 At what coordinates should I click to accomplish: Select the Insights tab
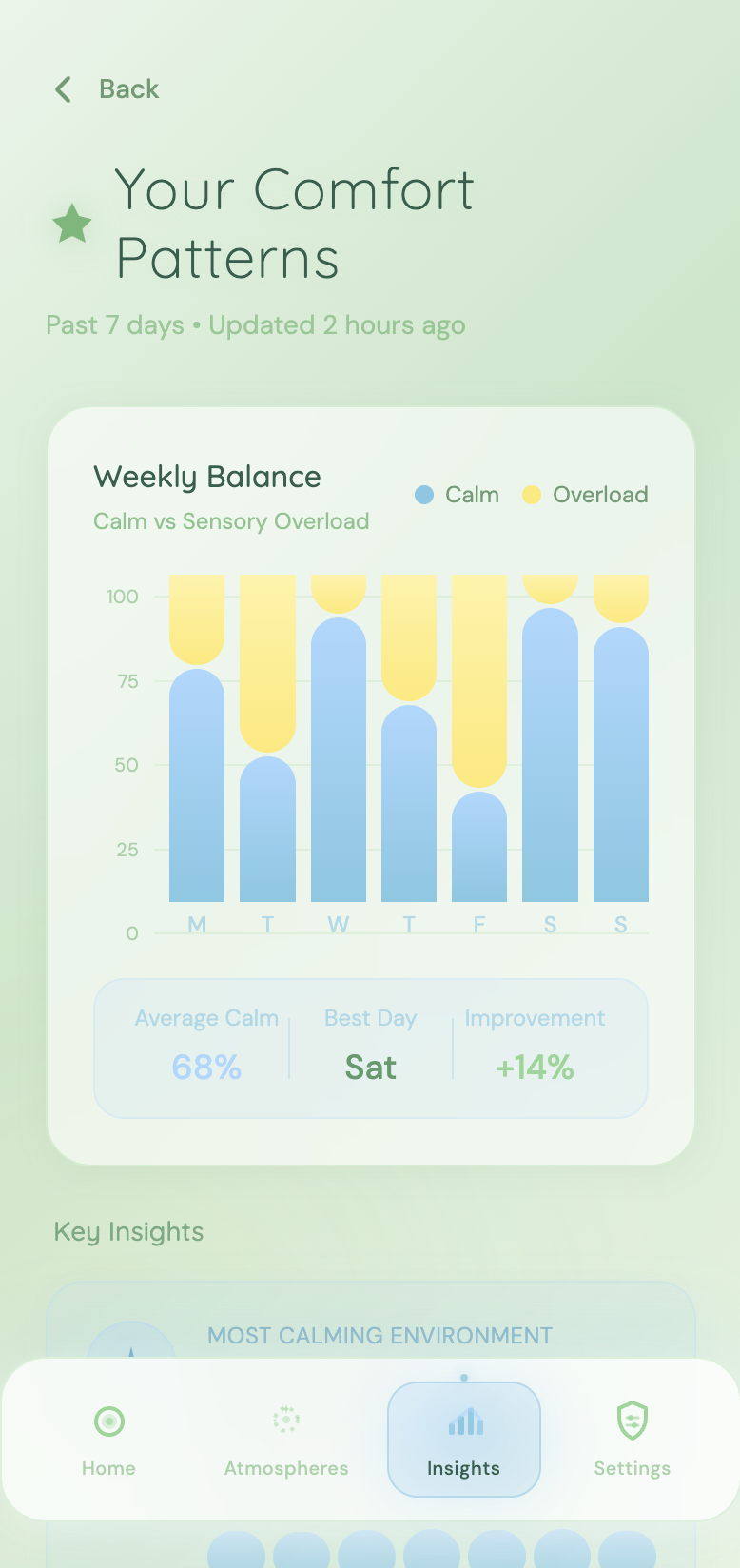(x=464, y=1440)
